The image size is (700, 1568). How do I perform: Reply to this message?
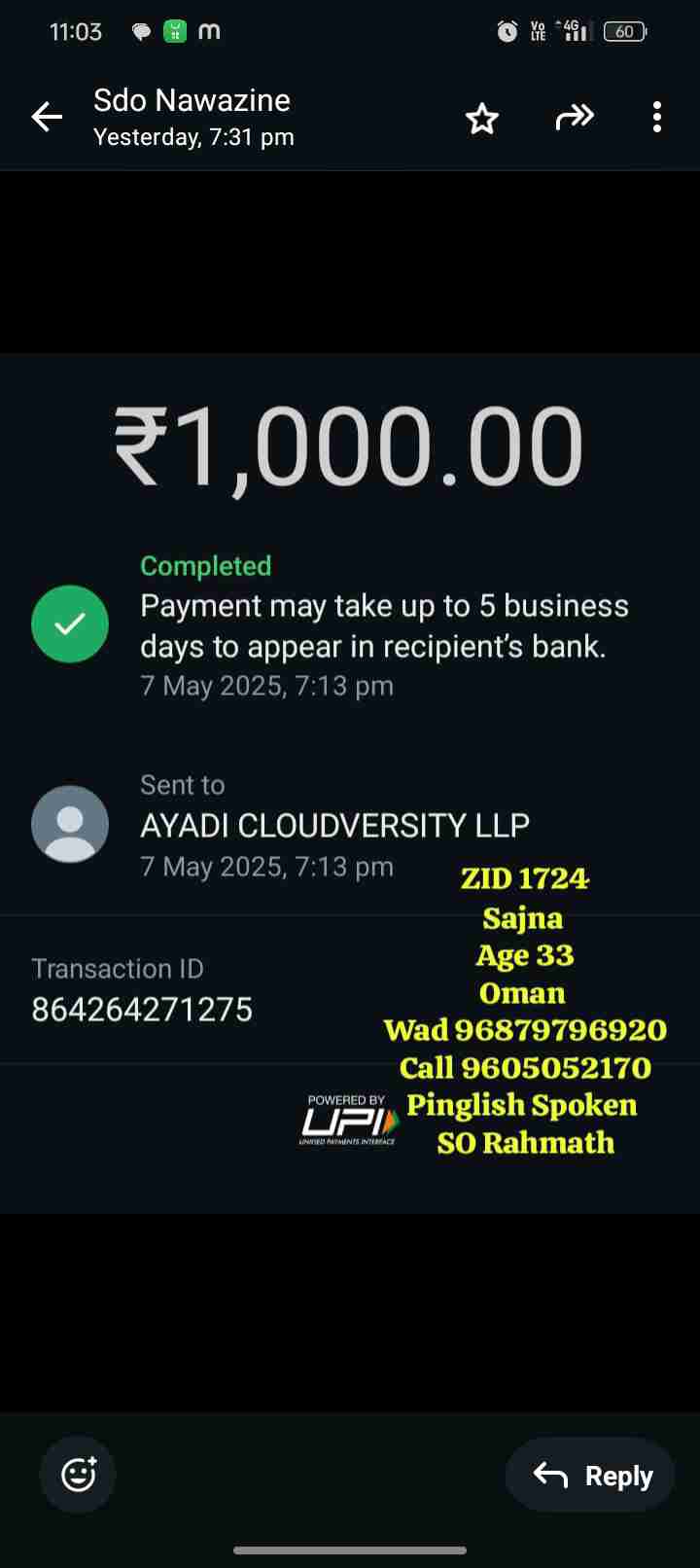592,1475
